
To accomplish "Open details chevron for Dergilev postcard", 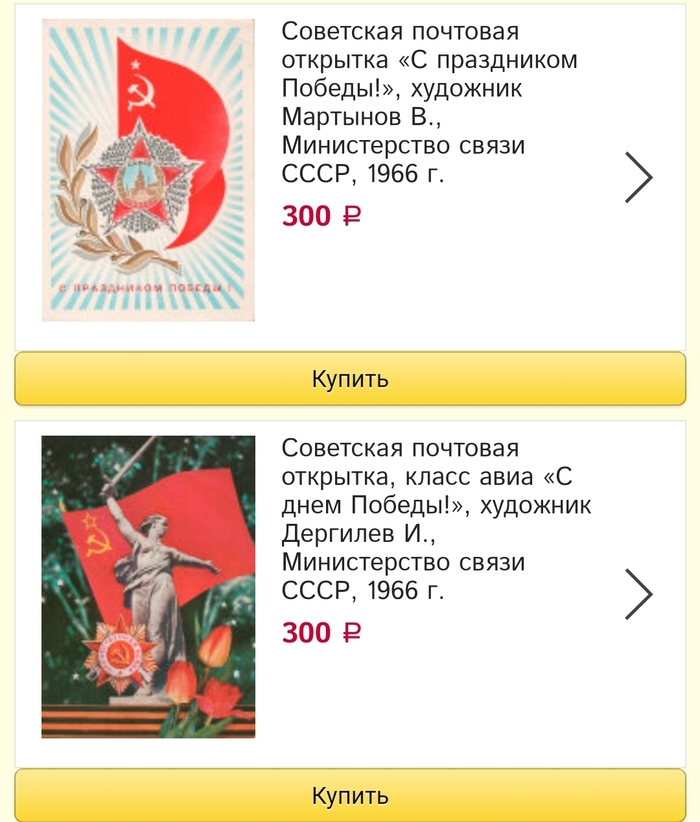I will coord(638,594).
